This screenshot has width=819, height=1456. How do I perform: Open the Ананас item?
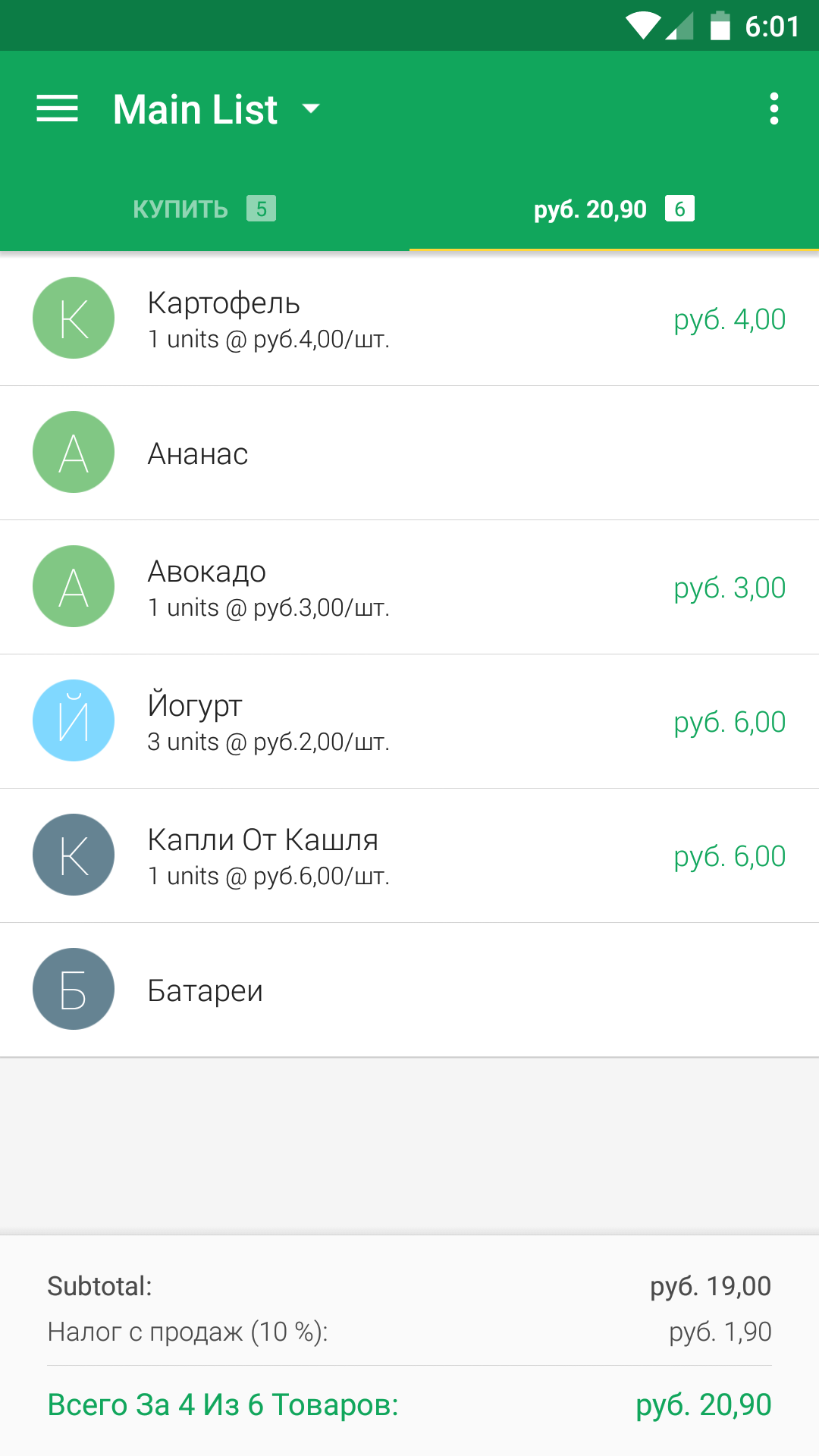(409, 453)
